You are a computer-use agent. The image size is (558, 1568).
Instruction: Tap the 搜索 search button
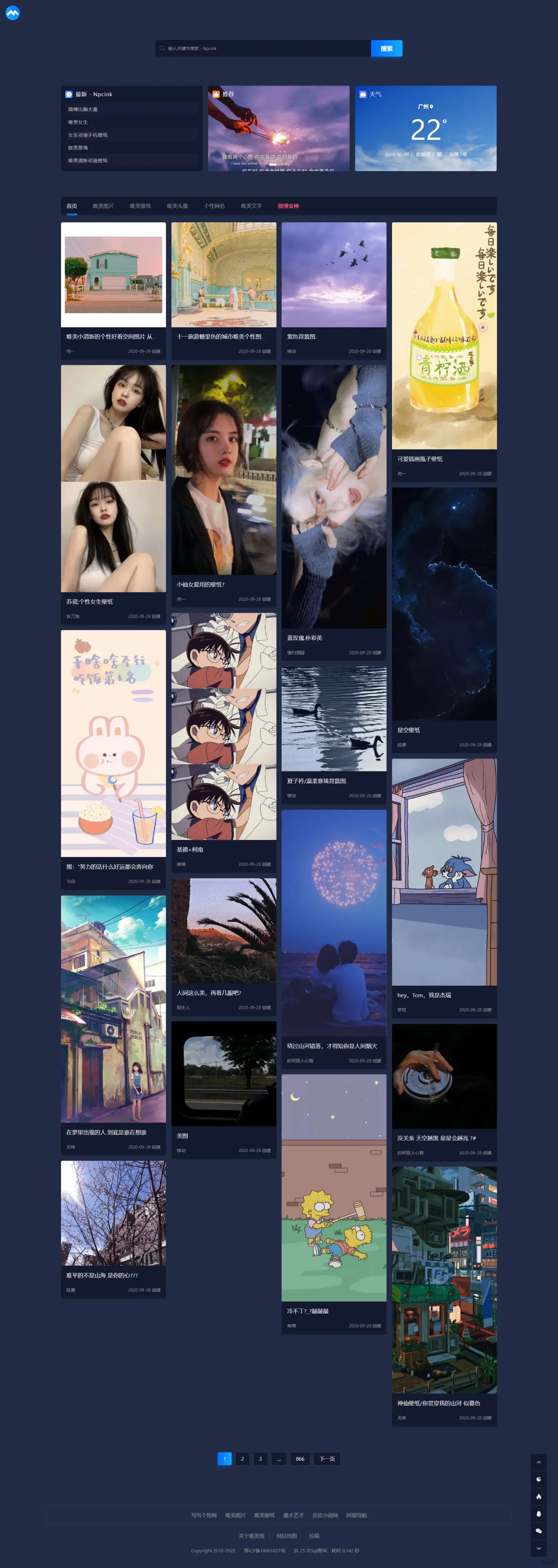pos(387,49)
